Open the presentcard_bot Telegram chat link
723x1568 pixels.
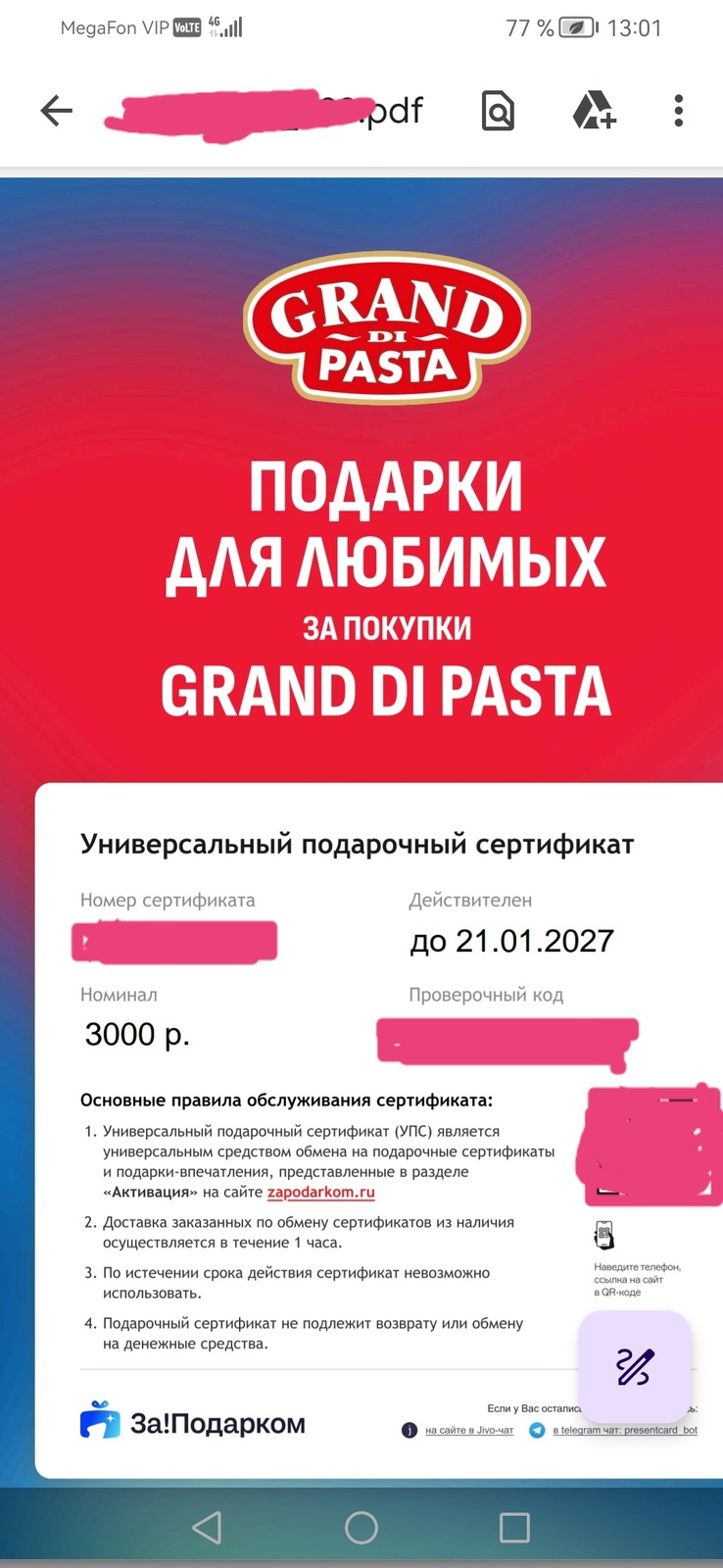(x=624, y=1431)
